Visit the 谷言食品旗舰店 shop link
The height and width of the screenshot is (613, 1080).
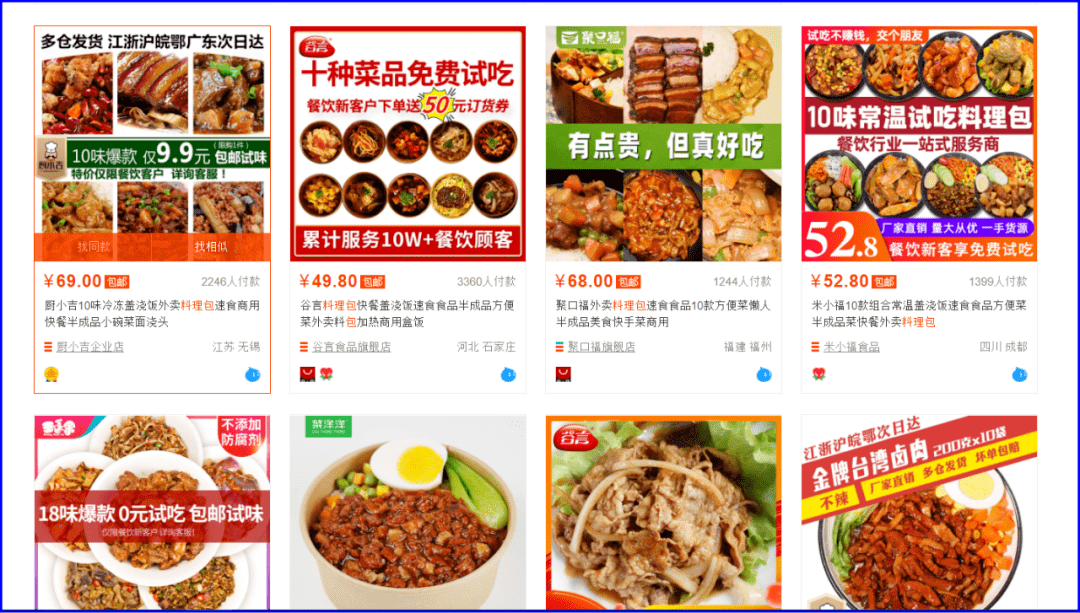[x=350, y=347]
